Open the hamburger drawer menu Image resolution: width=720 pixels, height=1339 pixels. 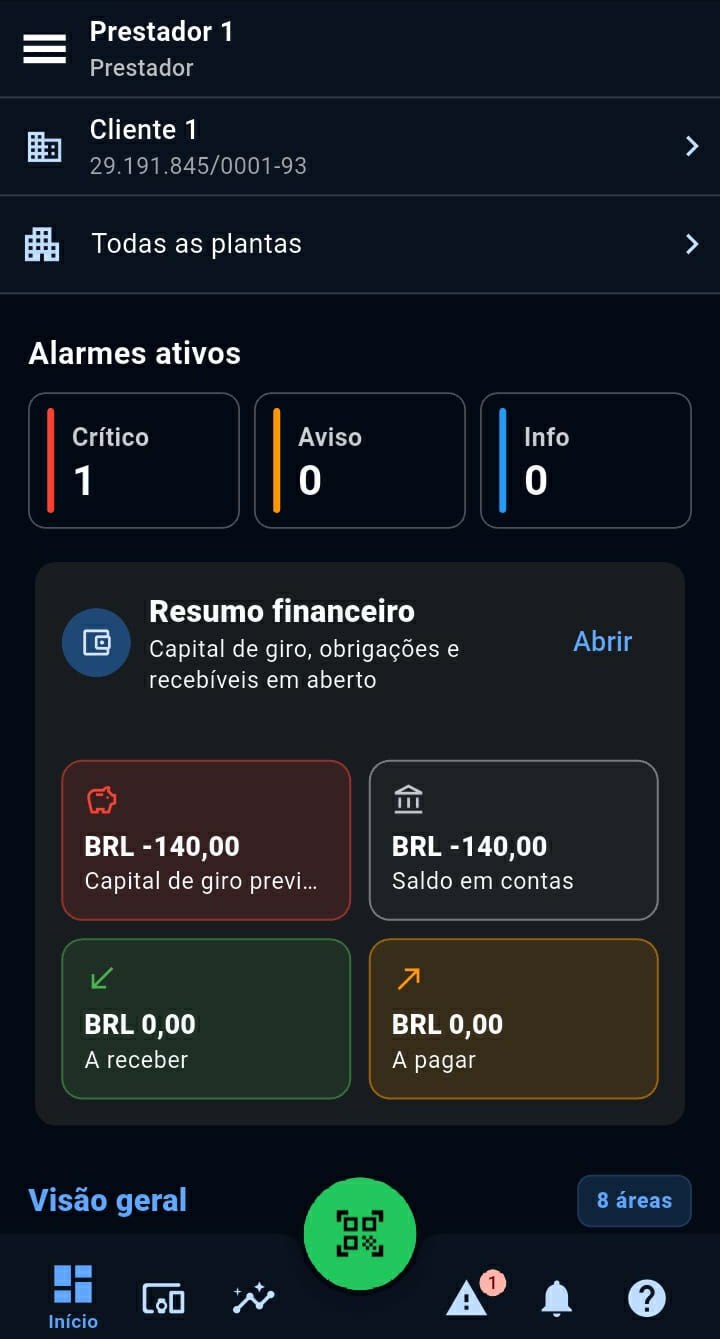click(44, 48)
